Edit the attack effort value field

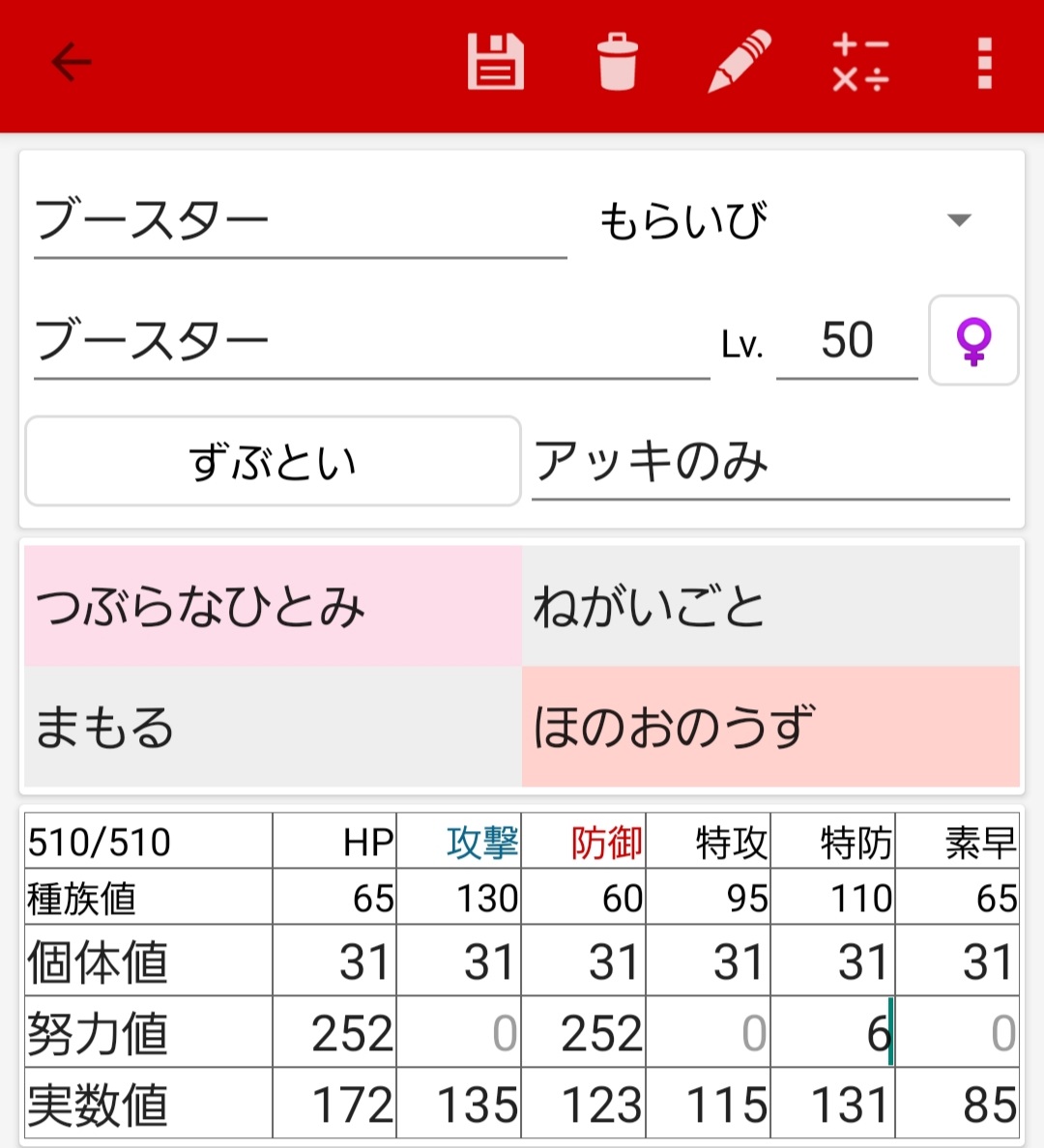click(x=459, y=1032)
